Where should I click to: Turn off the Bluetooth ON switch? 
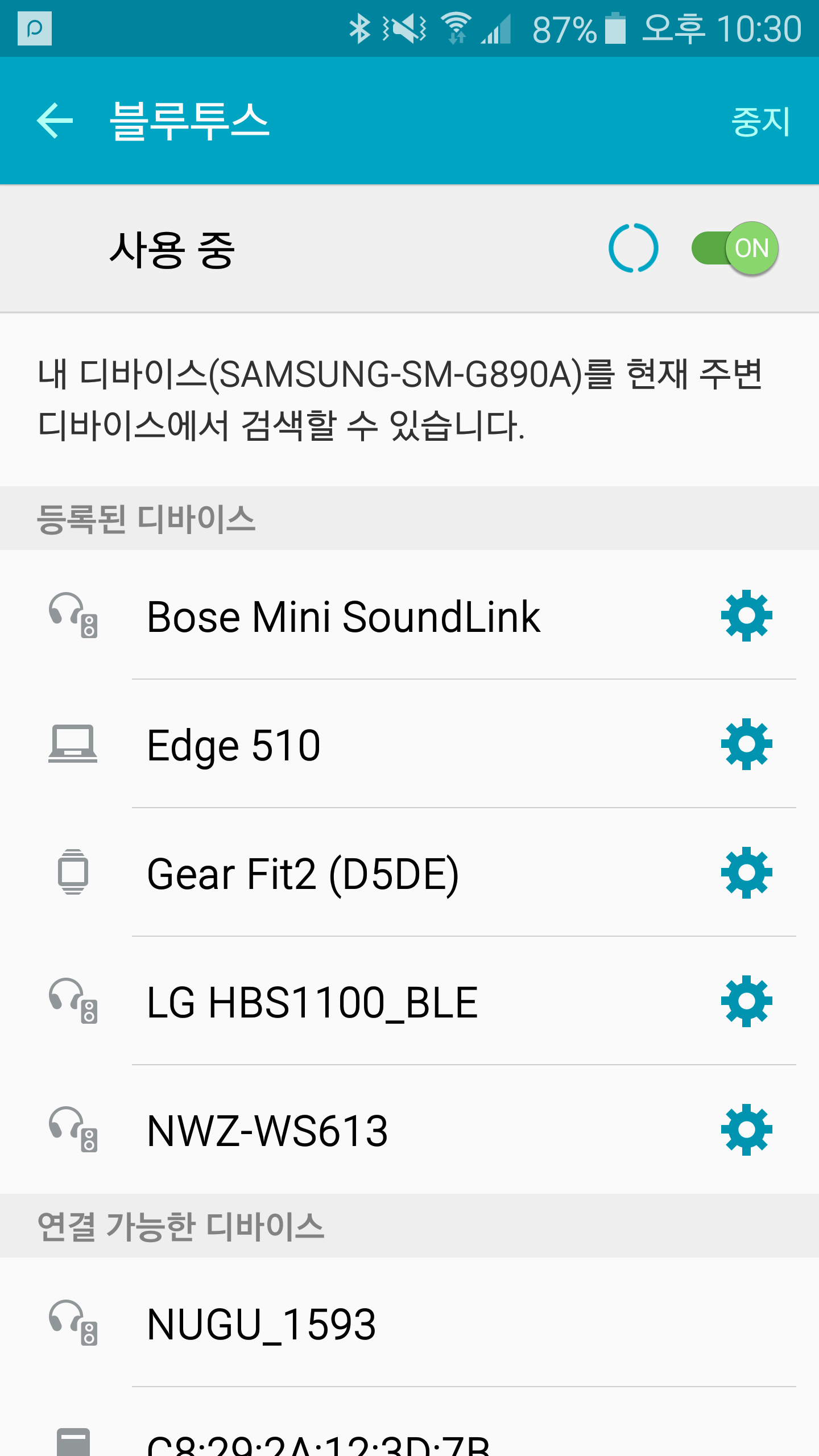(x=734, y=247)
